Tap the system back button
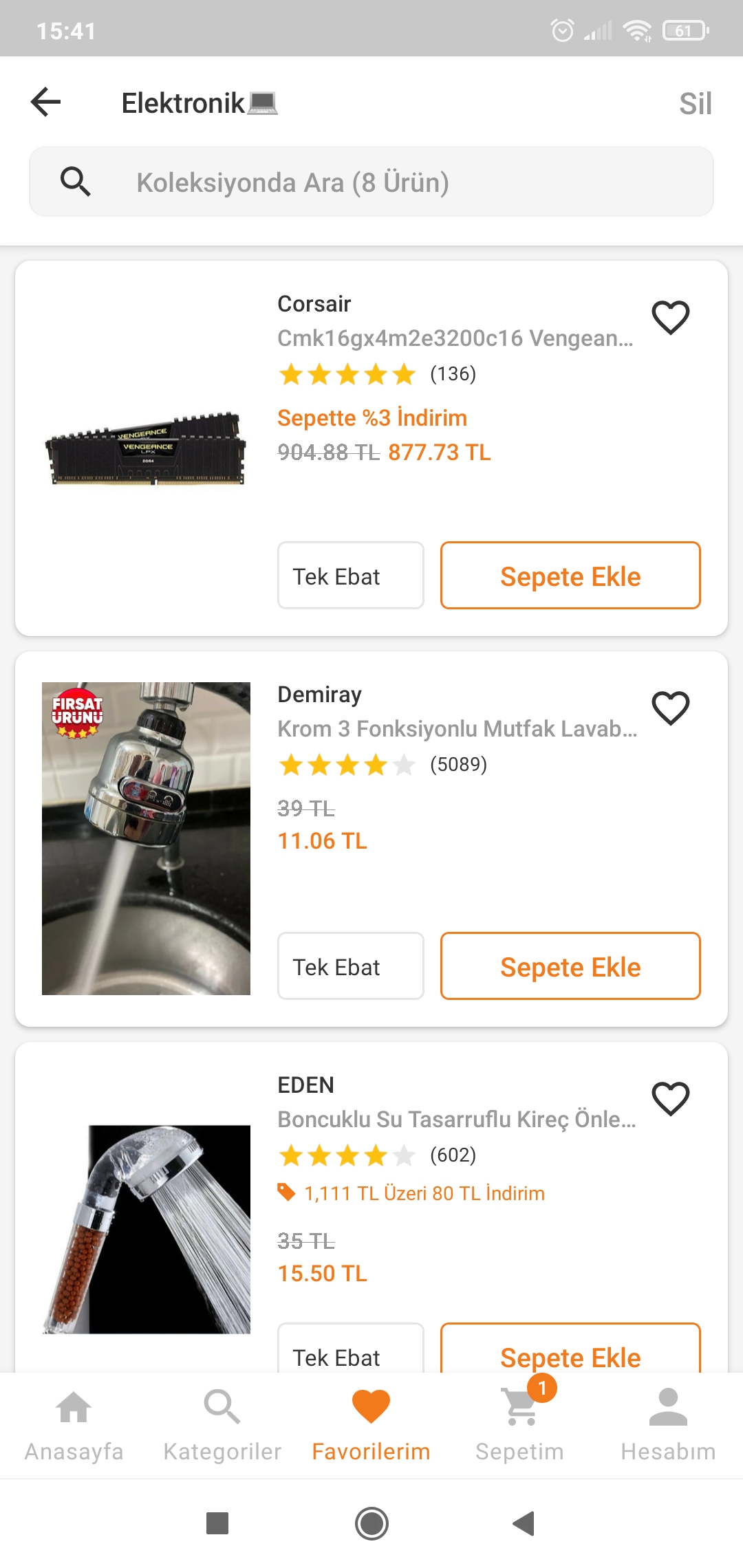 click(x=524, y=1523)
